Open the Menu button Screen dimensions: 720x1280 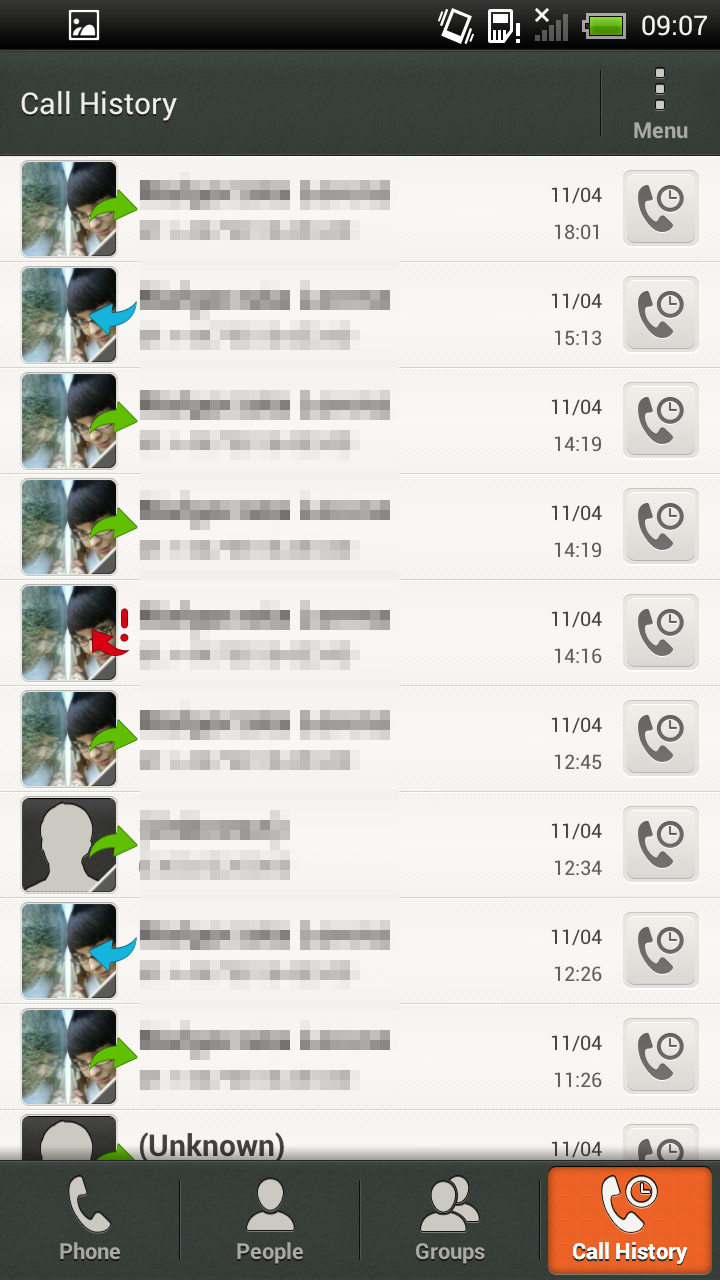click(660, 103)
